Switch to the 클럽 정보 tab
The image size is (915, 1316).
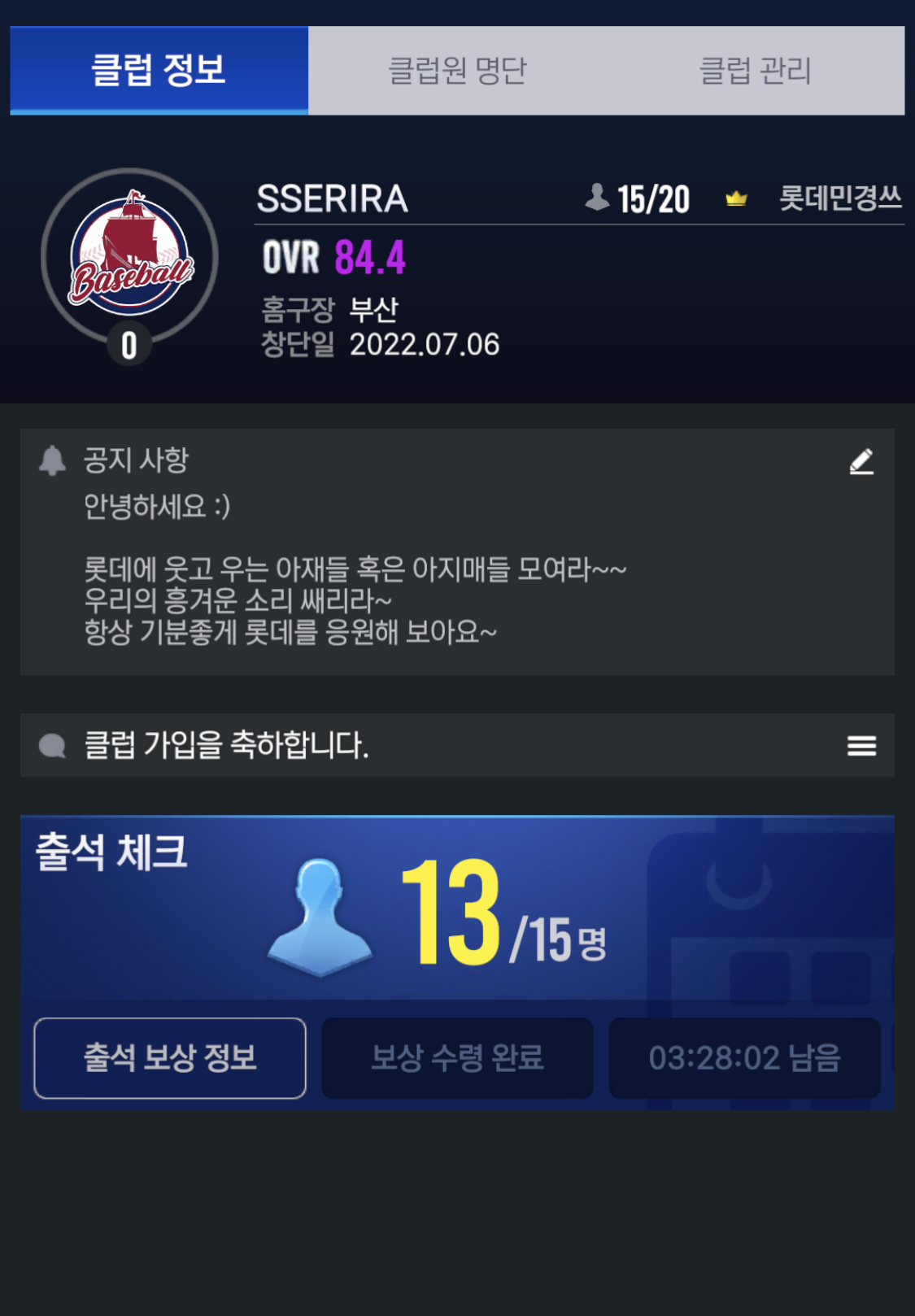point(159,70)
